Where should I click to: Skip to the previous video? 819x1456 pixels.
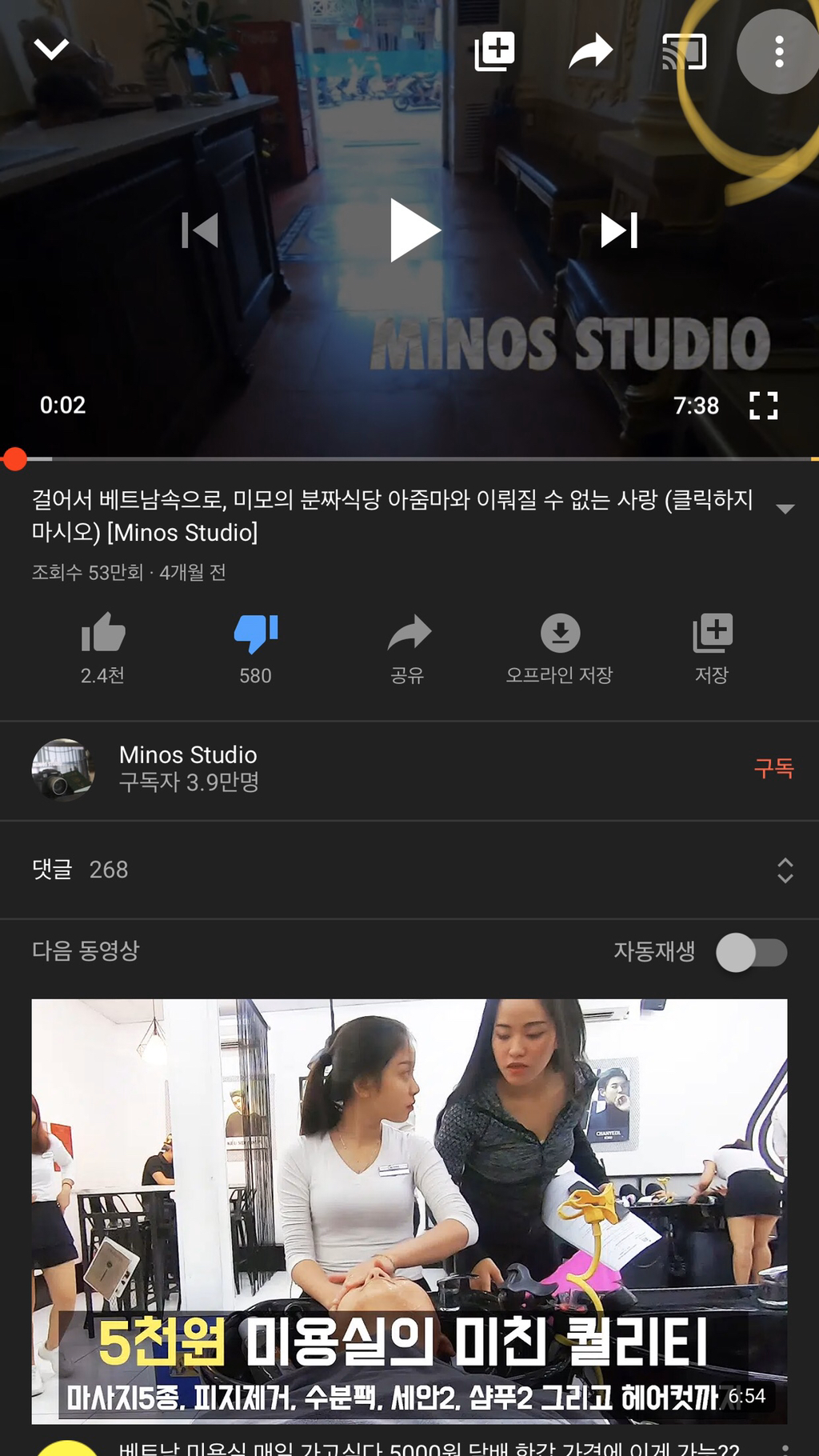pyautogui.click(x=200, y=230)
